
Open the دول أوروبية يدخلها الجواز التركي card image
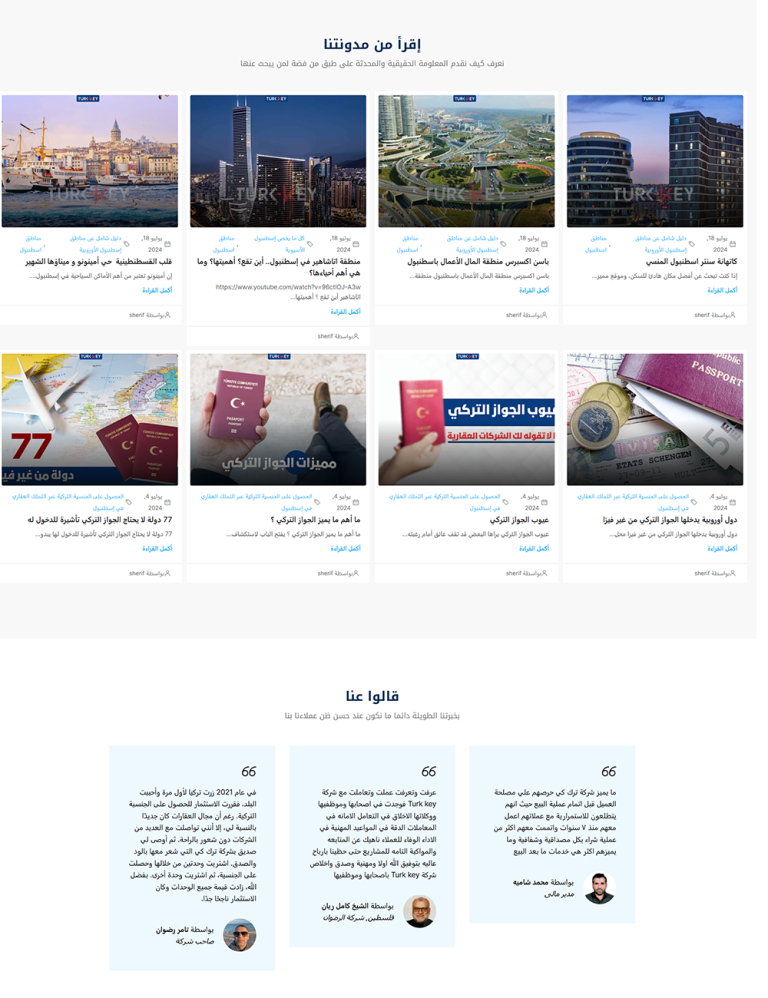coord(654,419)
